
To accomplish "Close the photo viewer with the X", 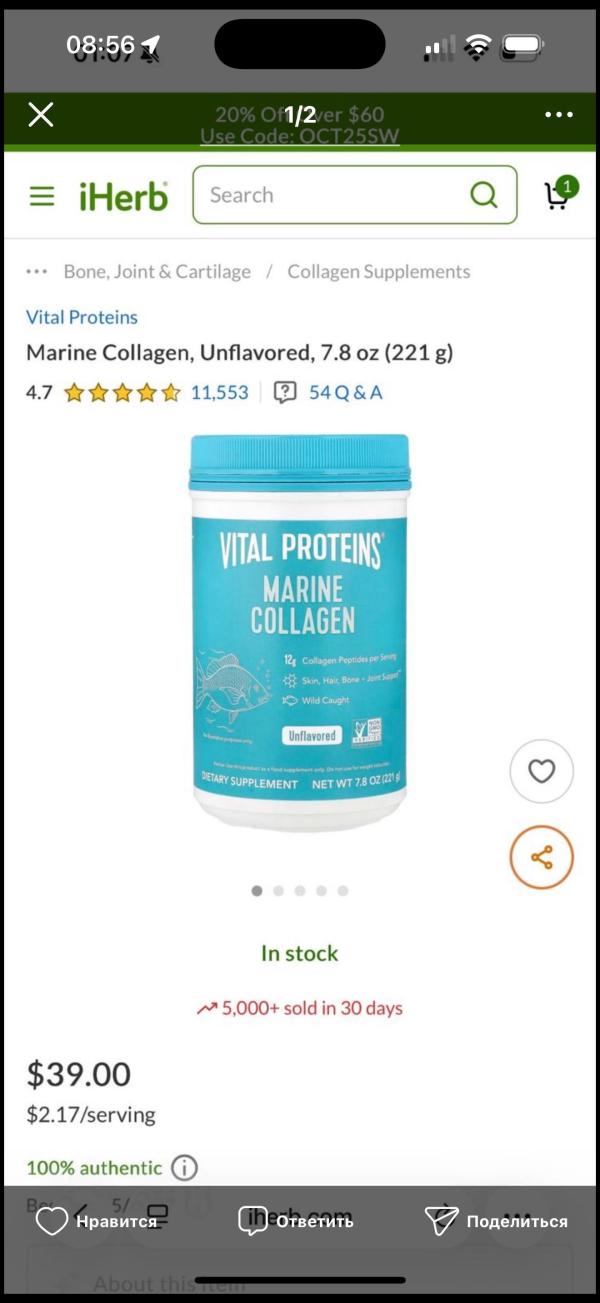I will (x=41, y=115).
